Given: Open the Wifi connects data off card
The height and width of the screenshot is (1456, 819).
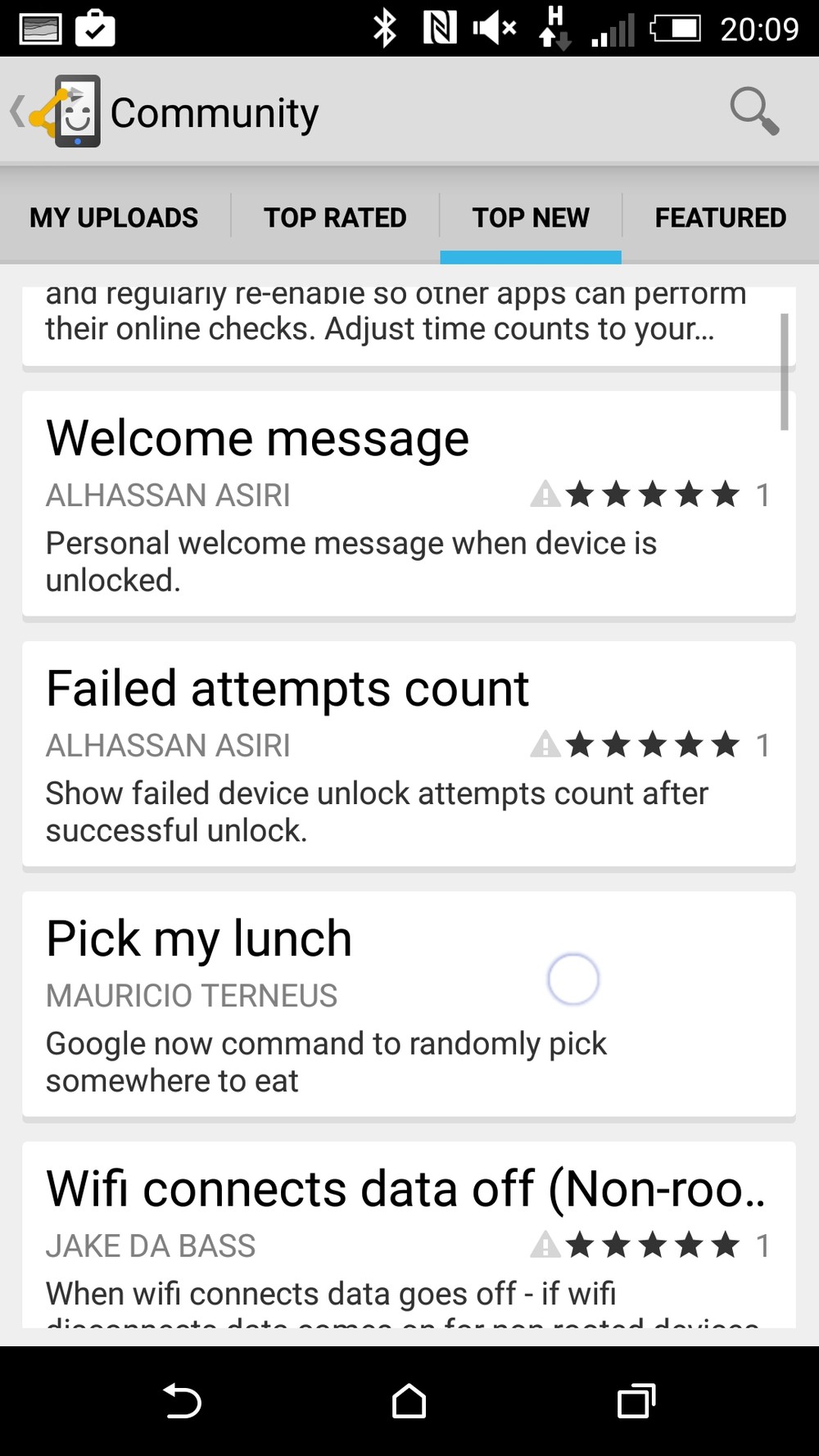Looking at the screenshot, I should coord(409,1237).
